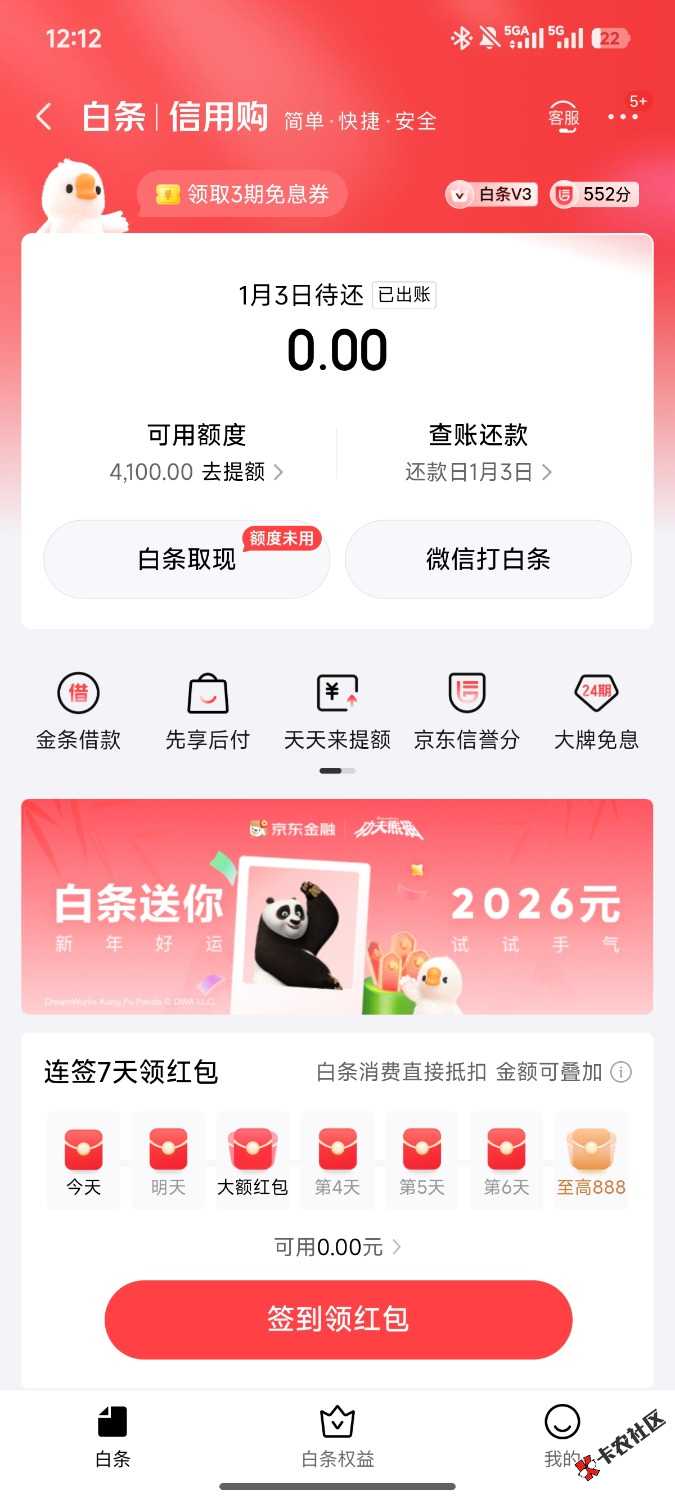
Task: Open the three-dot overflow menu
Action: pyautogui.click(x=623, y=118)
